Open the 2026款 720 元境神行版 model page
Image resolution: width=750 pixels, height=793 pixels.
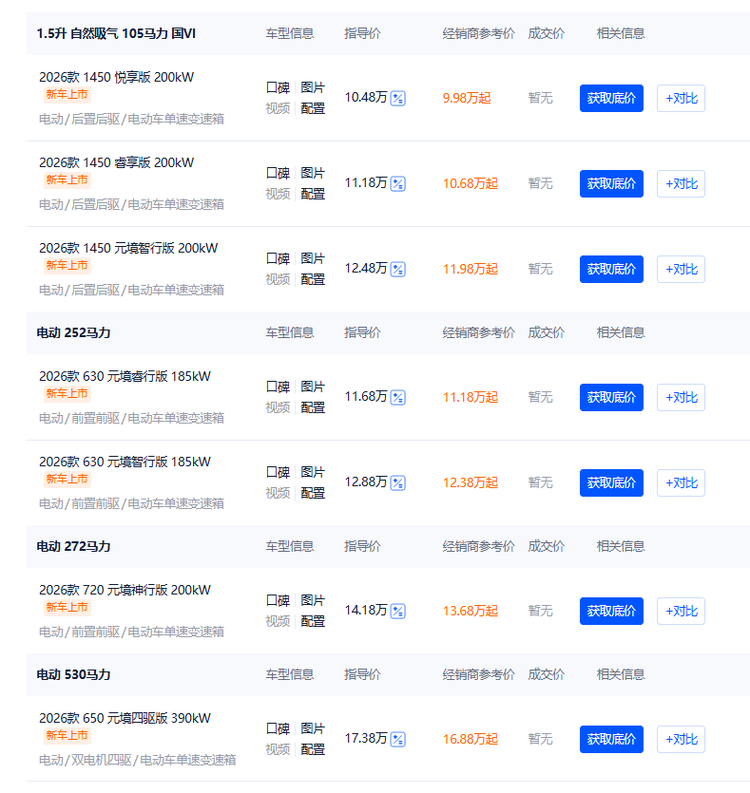click(x=125, y=590)
